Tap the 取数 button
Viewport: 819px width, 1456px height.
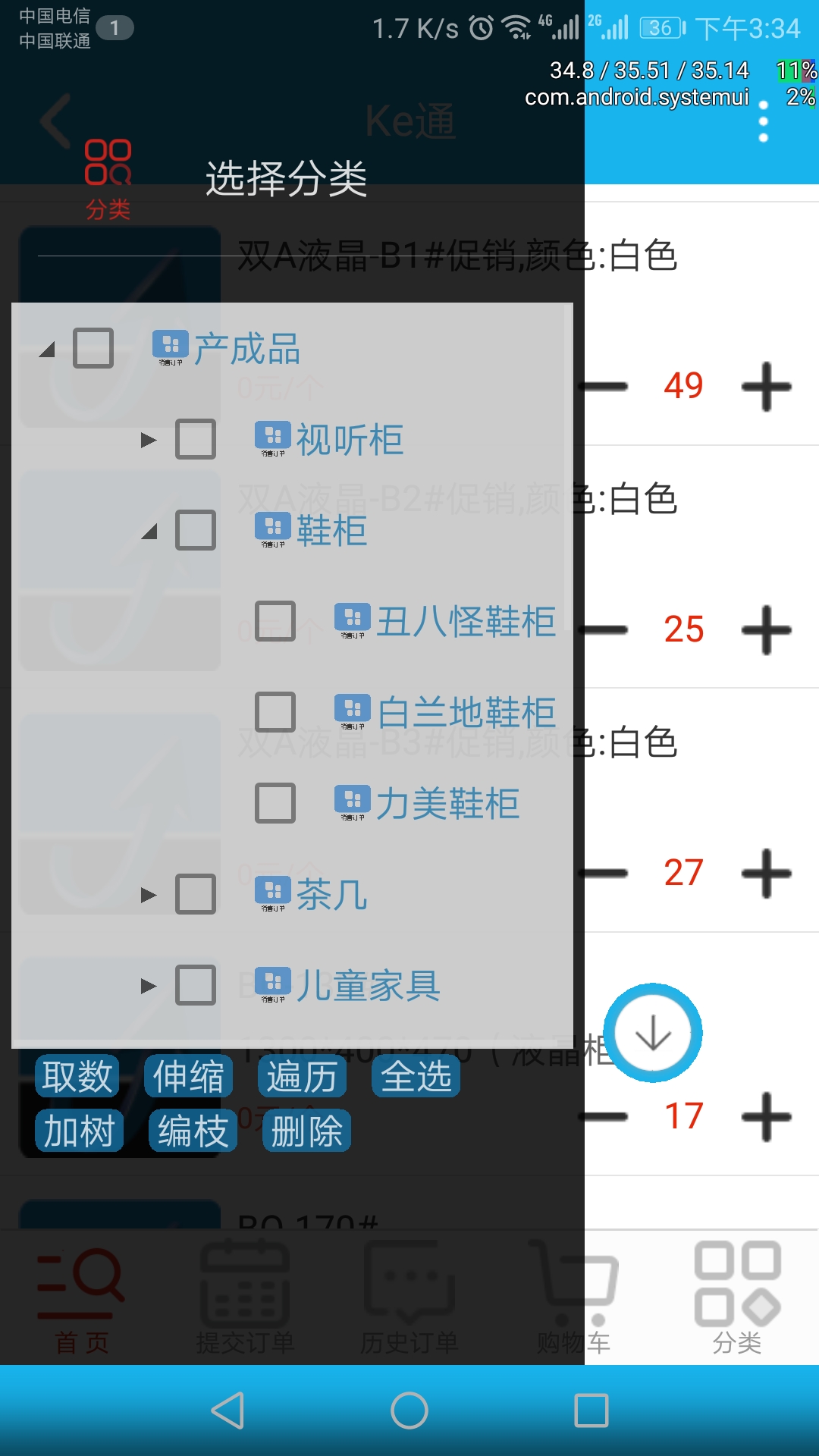click(77, 1076)
